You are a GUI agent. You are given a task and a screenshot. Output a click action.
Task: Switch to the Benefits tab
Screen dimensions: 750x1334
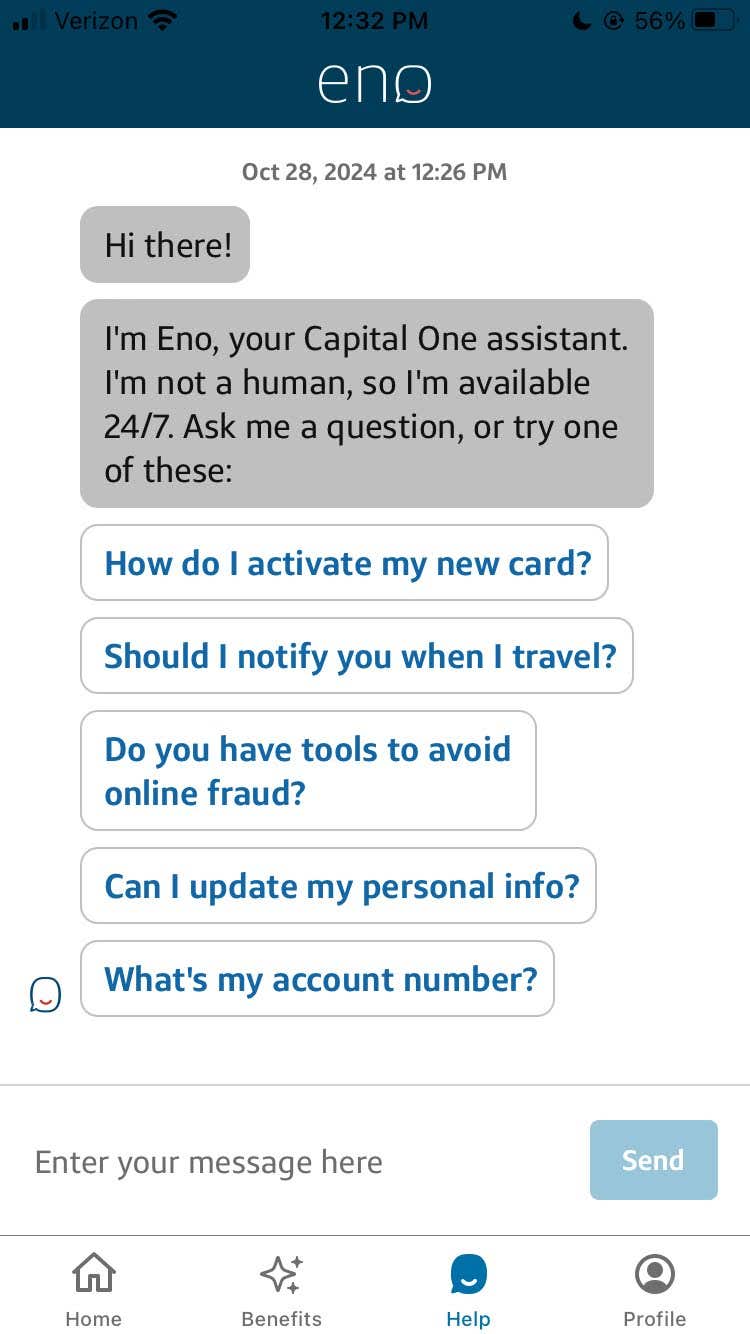281,1288
